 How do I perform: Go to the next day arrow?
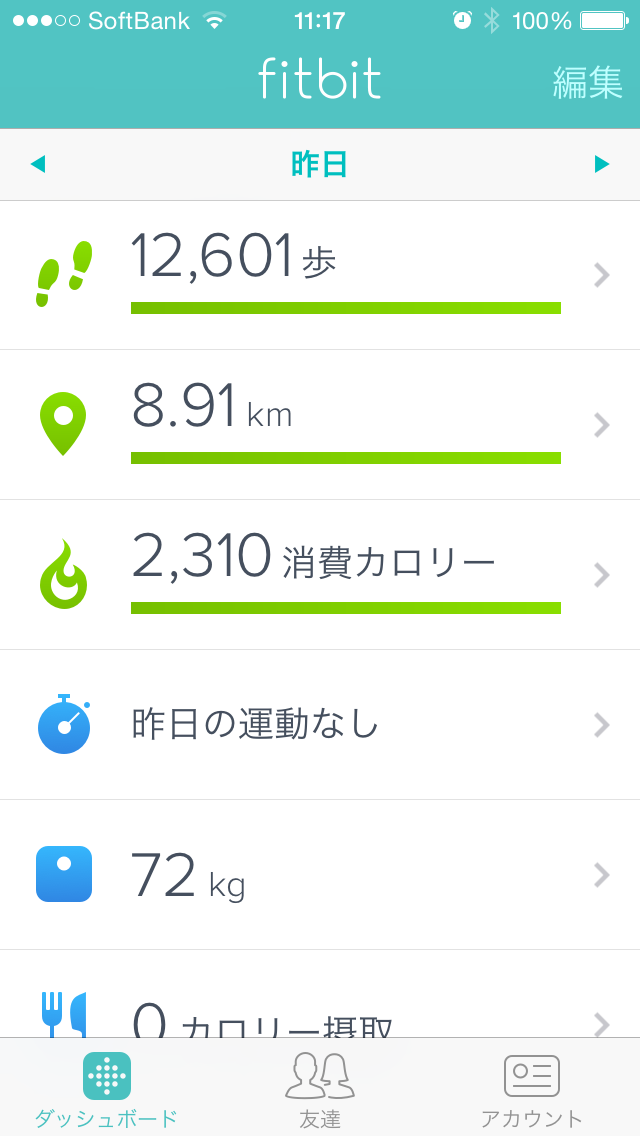tap(602, 165)
